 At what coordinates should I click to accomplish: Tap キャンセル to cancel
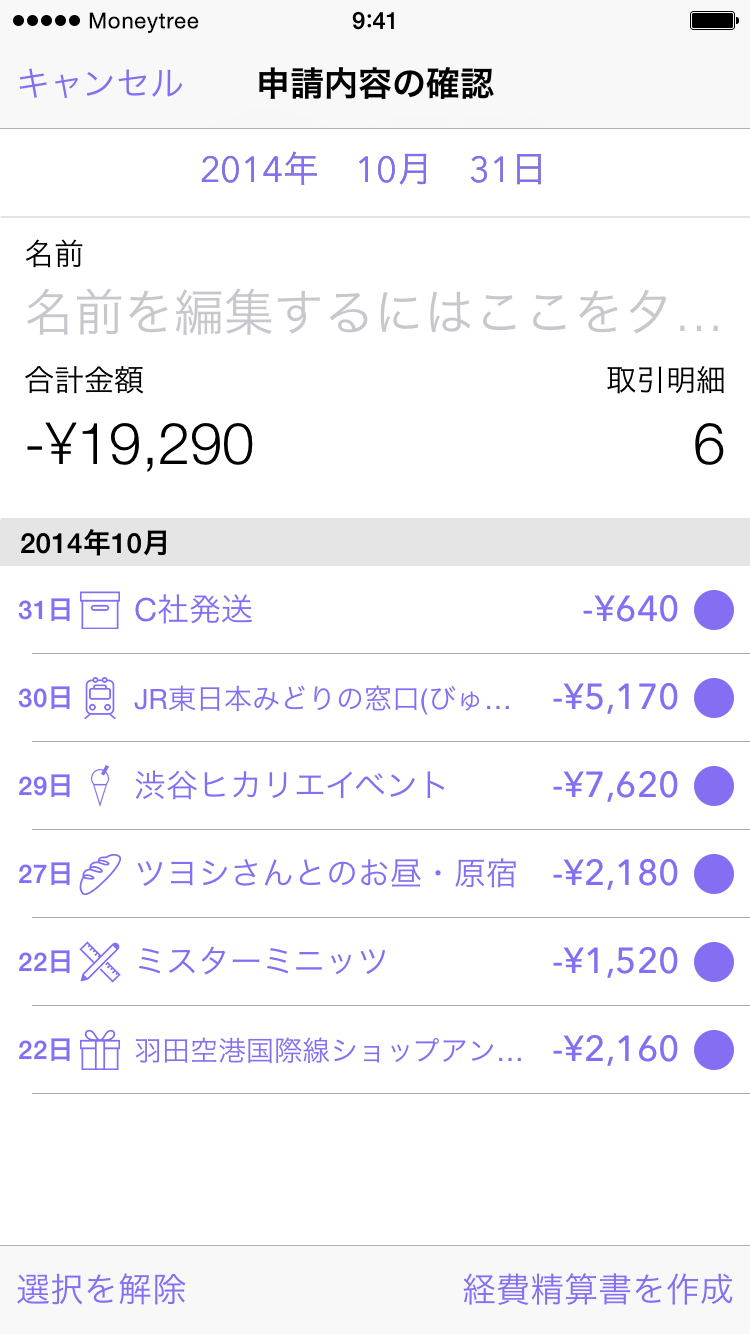pyautogui.click(x=100, y=83)
